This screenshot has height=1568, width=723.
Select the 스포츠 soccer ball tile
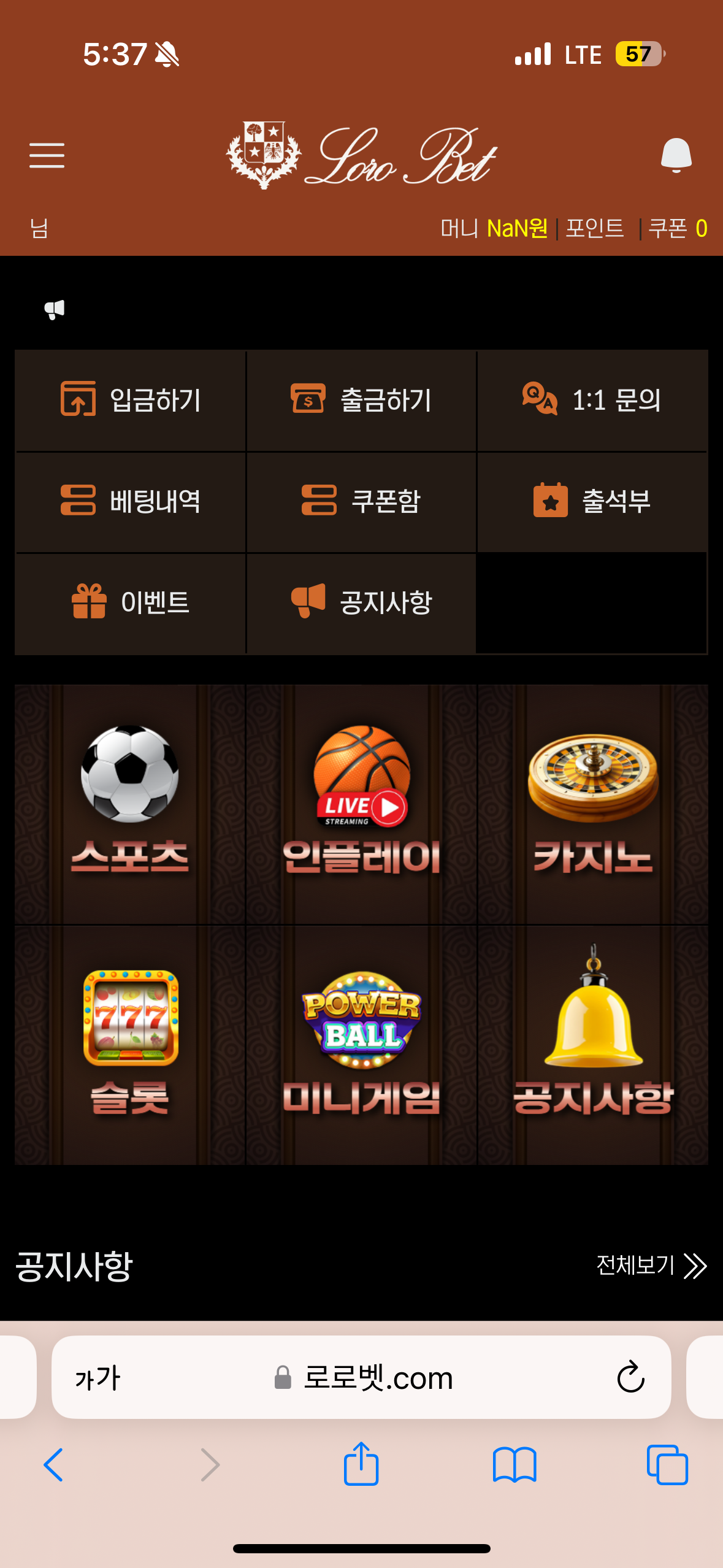(x=130, y=804)
